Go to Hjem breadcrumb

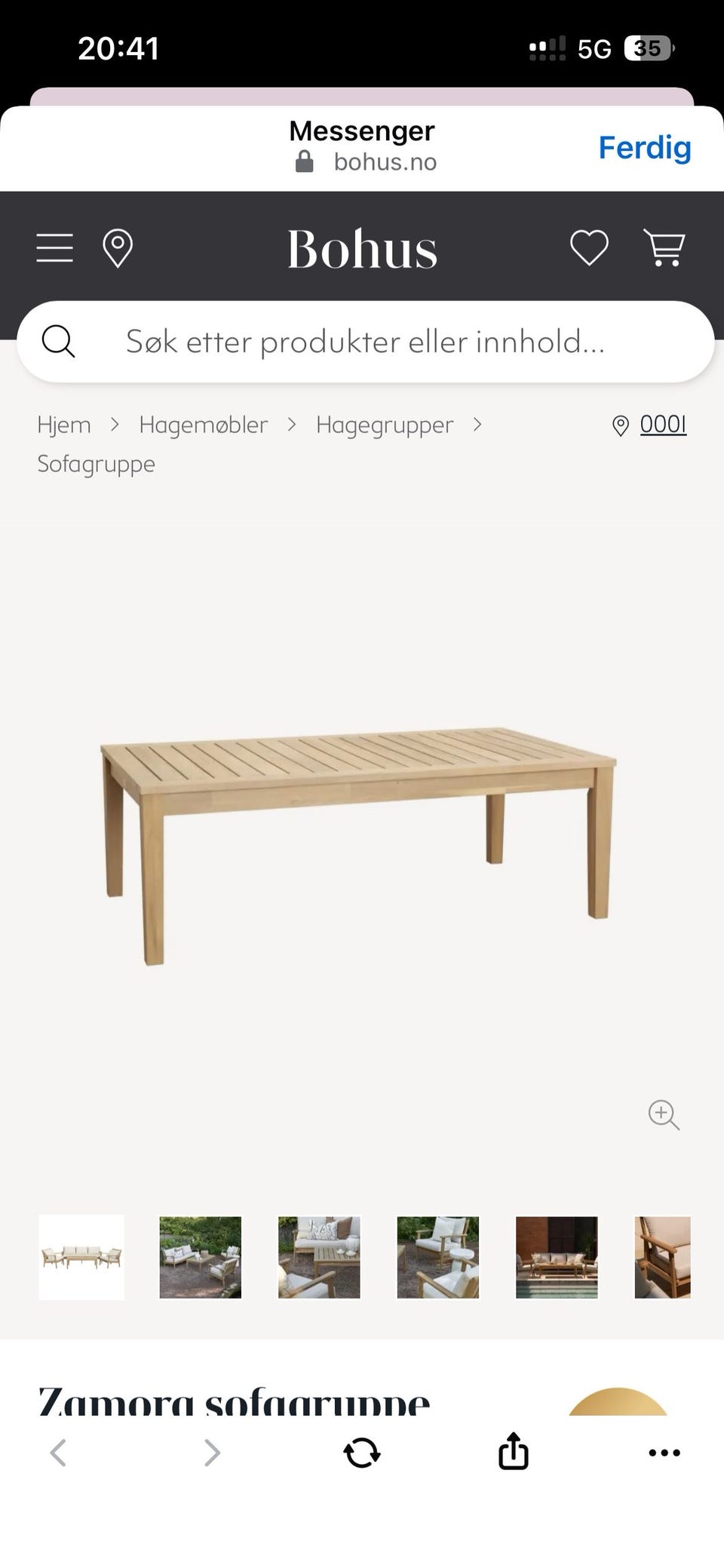coord(64,424)
